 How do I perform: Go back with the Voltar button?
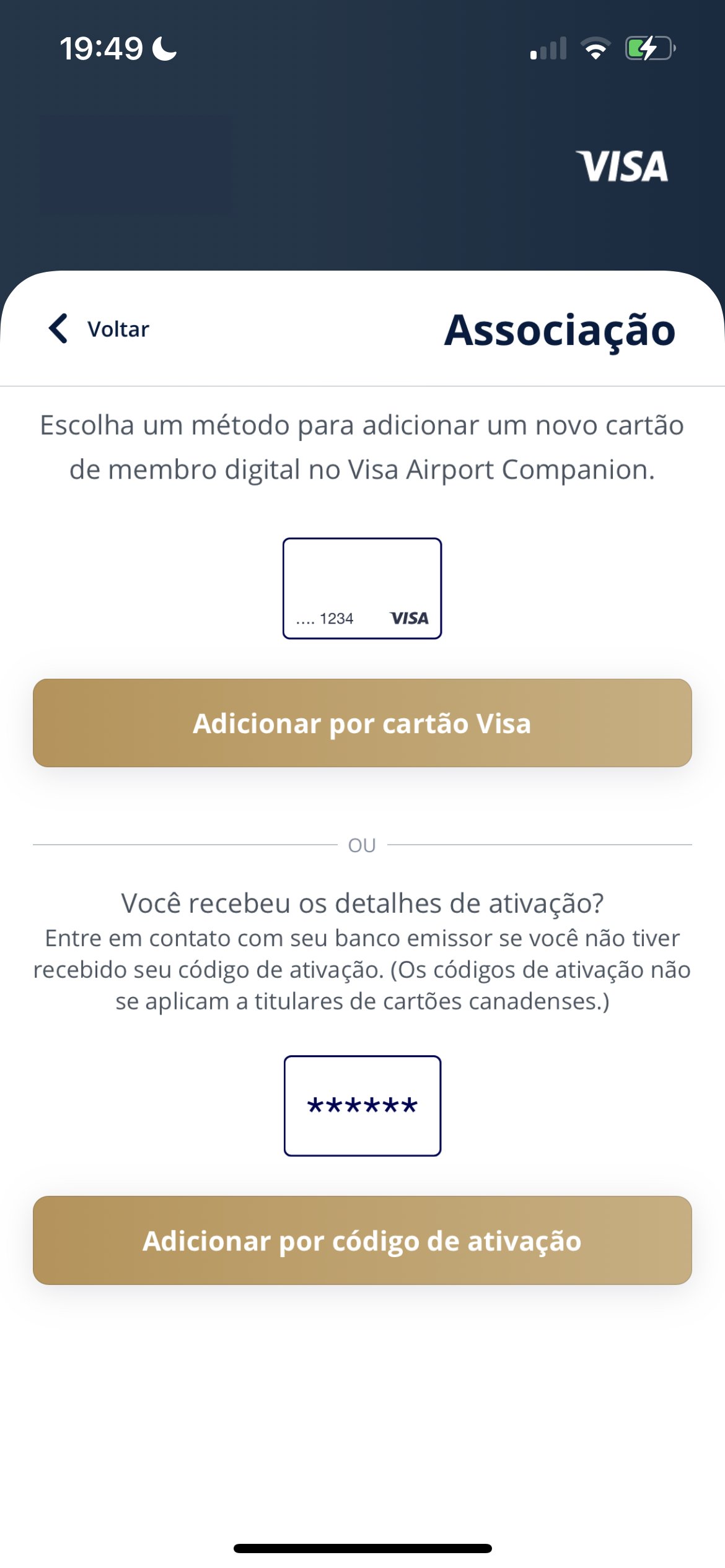(99, 329)
